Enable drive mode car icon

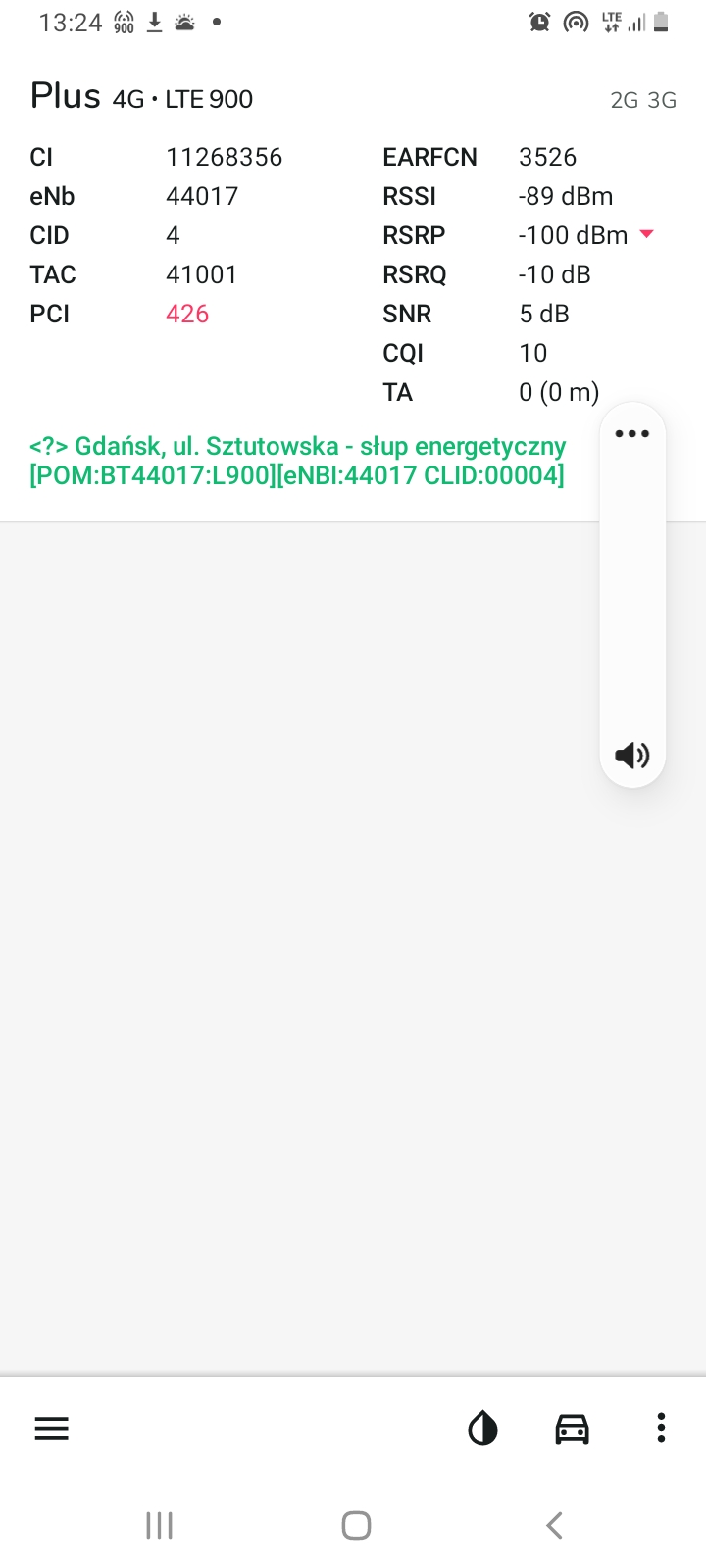click(572, 1429)
